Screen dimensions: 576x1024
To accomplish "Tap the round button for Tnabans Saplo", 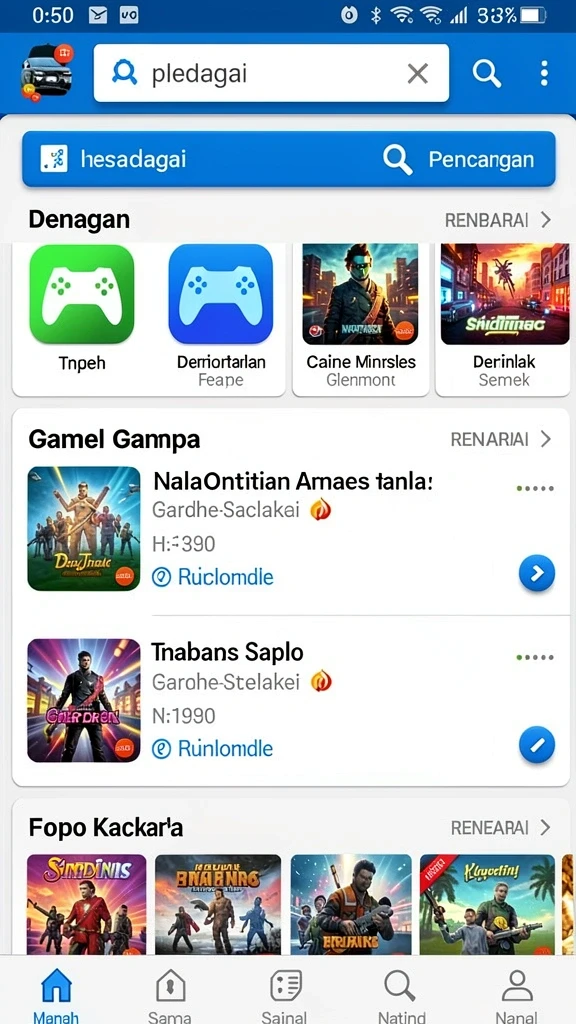I will [x=537, y=746].
